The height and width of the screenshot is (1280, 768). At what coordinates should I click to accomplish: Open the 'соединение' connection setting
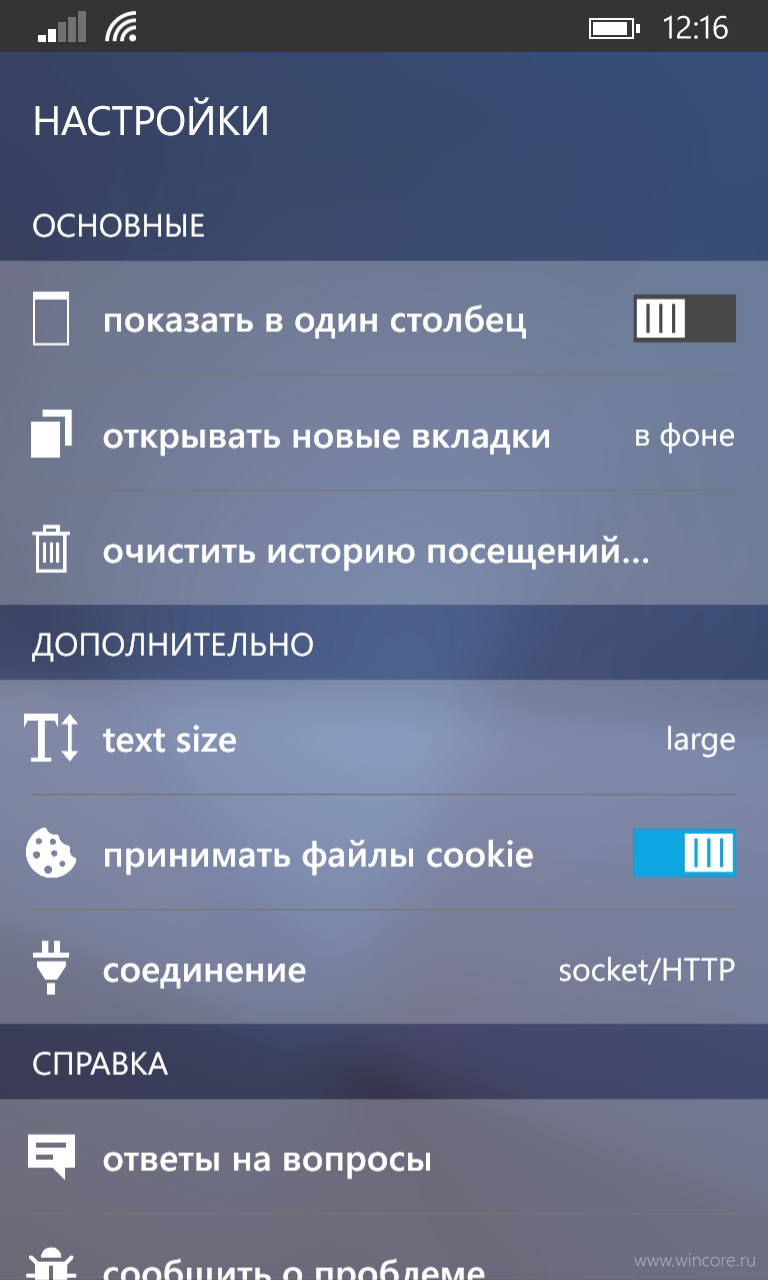384,968
